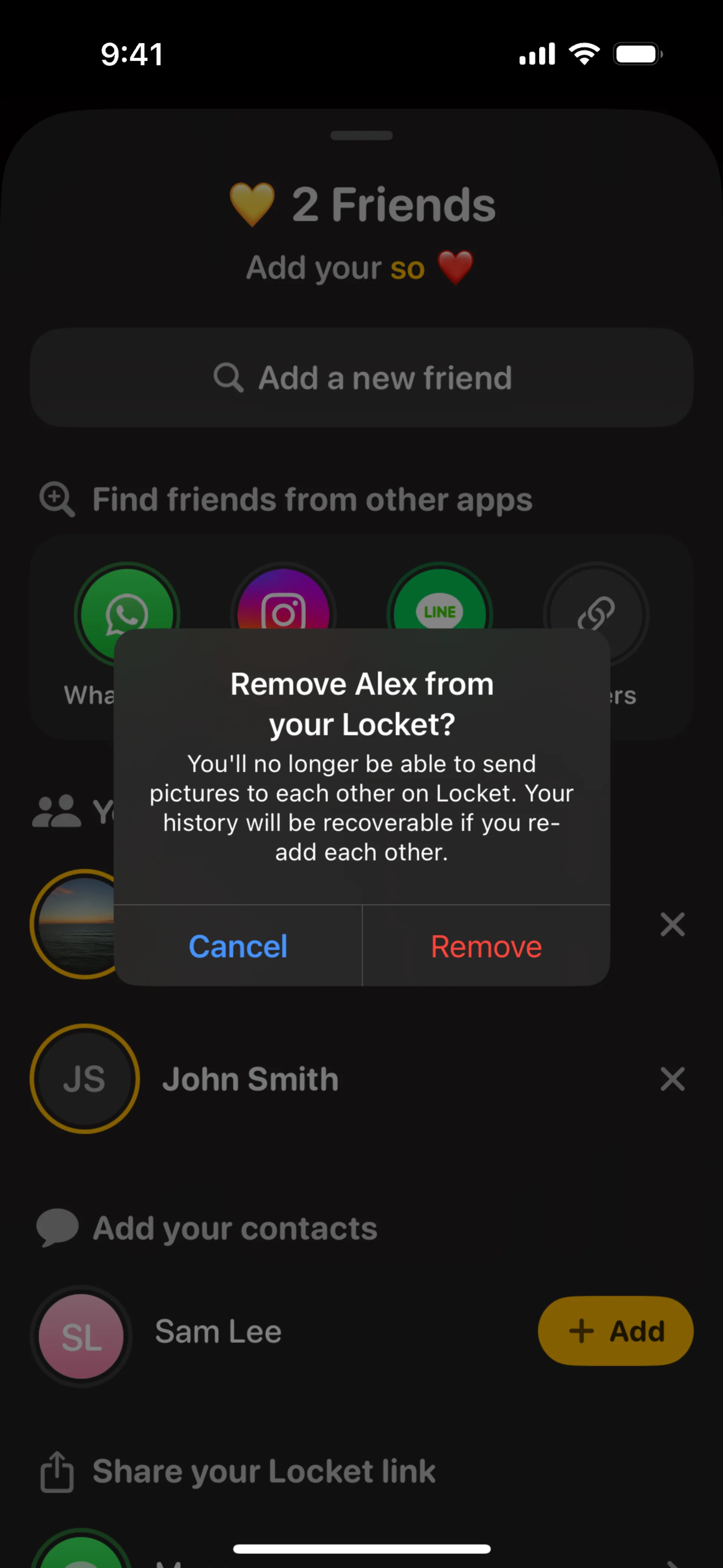Image resolution: width=723 pixels, height=1568 pixels.
Task: Confirm Remove in the dialog
Action: click(x=486, y=946)
